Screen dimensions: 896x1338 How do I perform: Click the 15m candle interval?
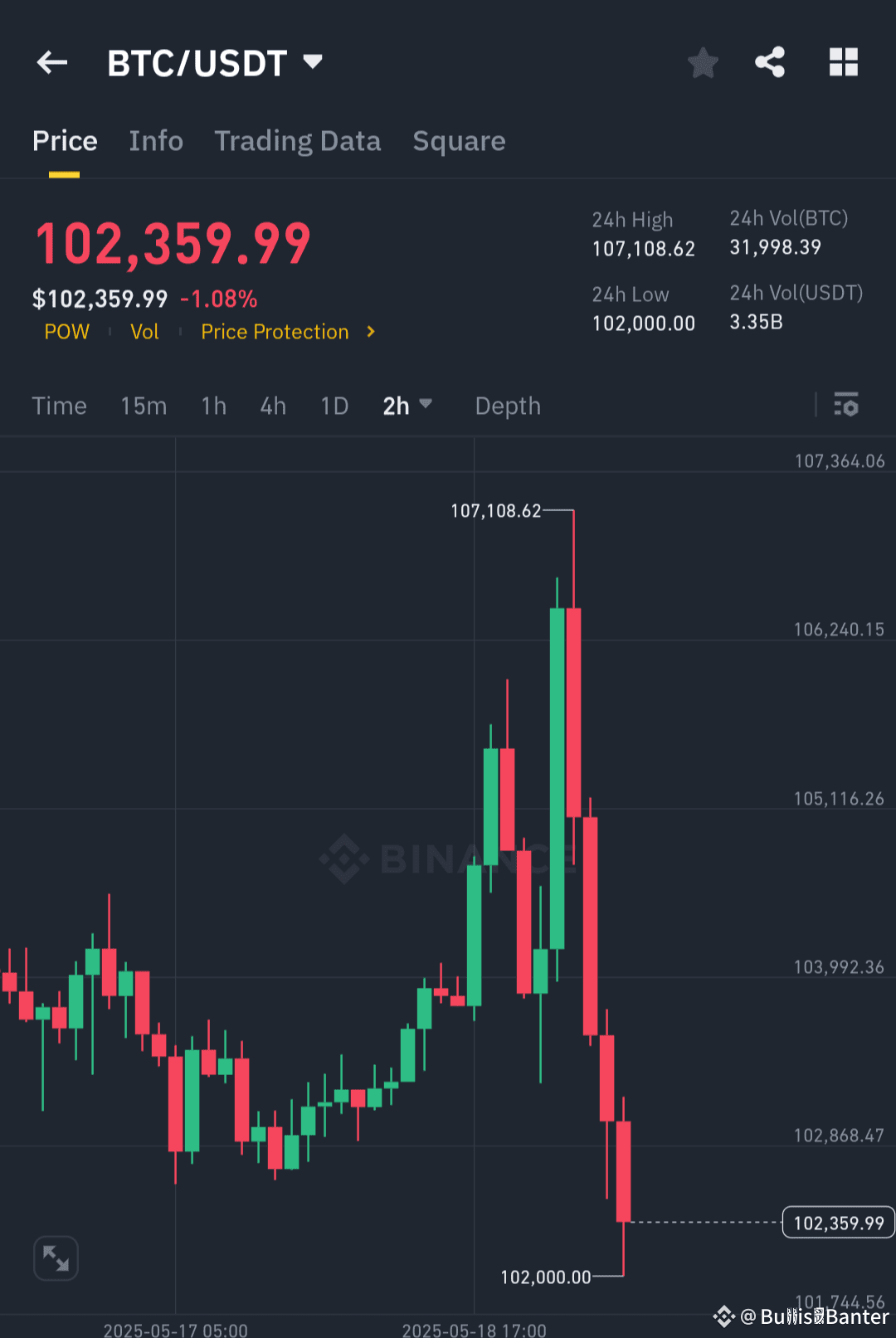coord(144,406)
